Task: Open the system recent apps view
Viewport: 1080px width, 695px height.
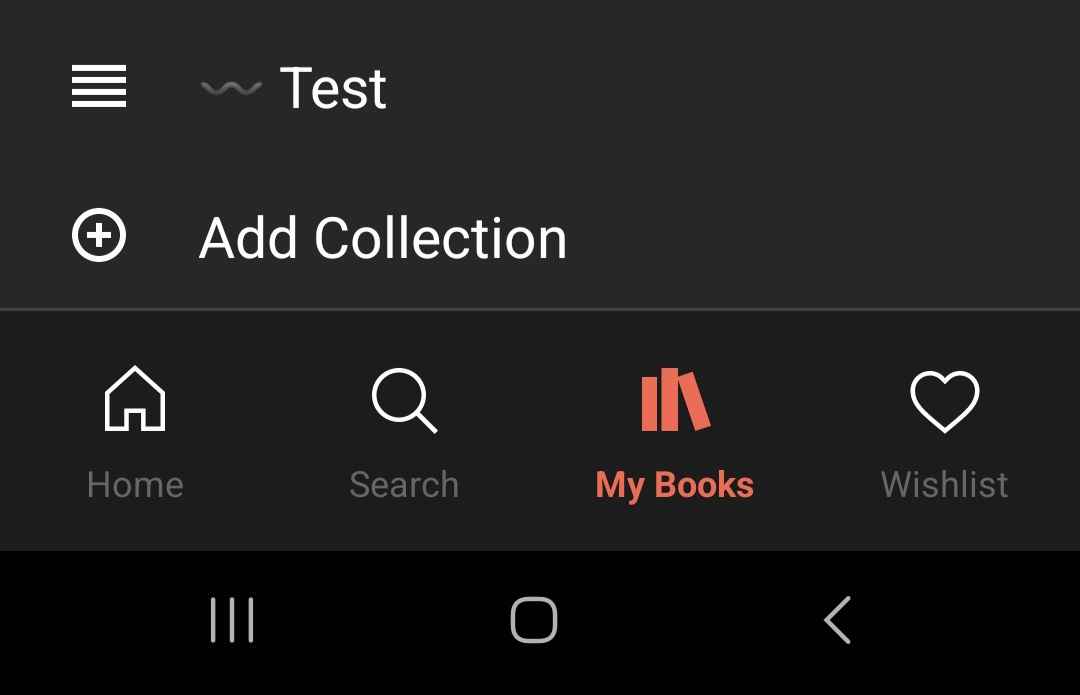Action: [232, 620]
